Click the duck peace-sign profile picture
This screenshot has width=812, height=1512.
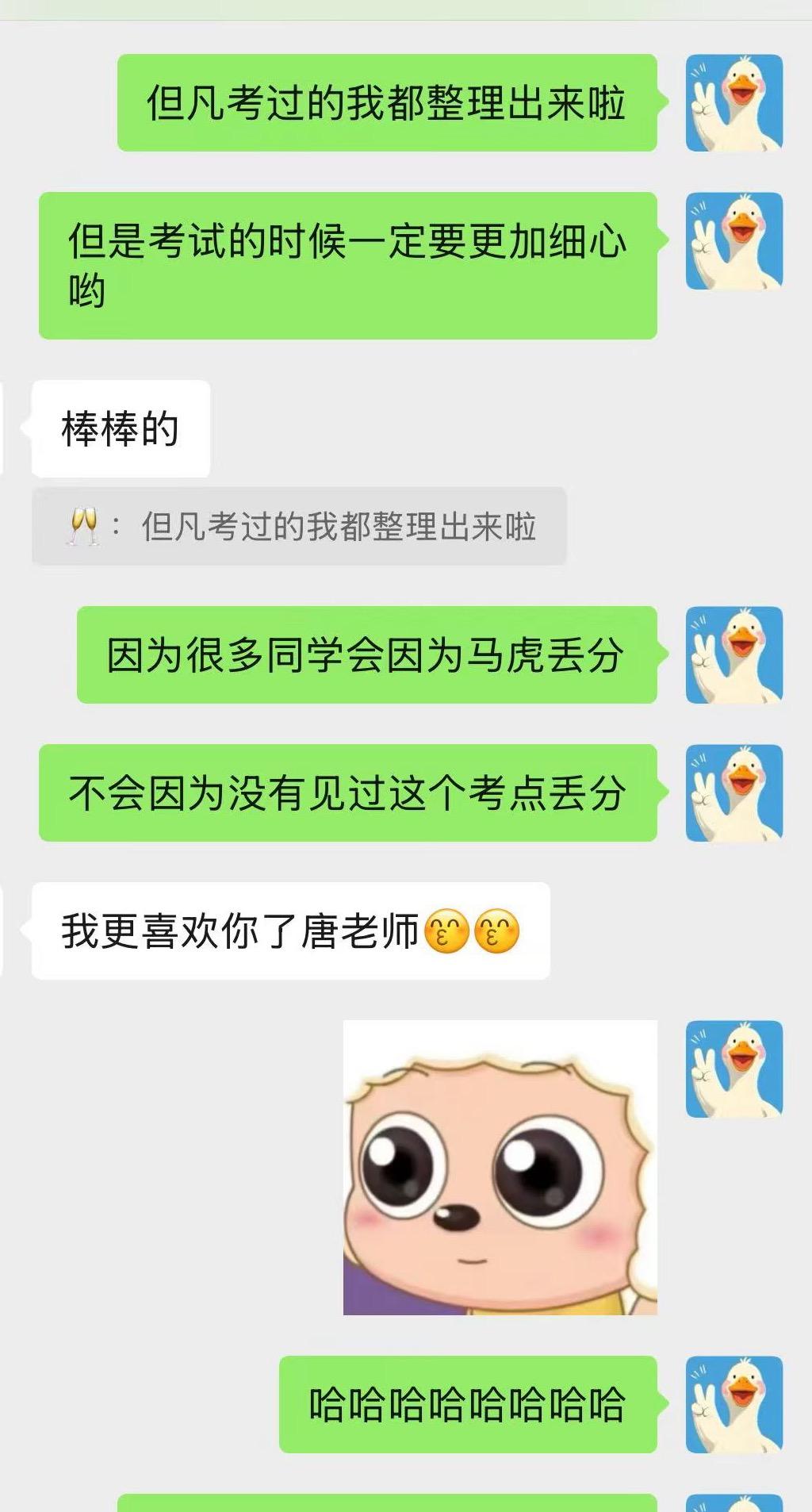click(733, 101)
